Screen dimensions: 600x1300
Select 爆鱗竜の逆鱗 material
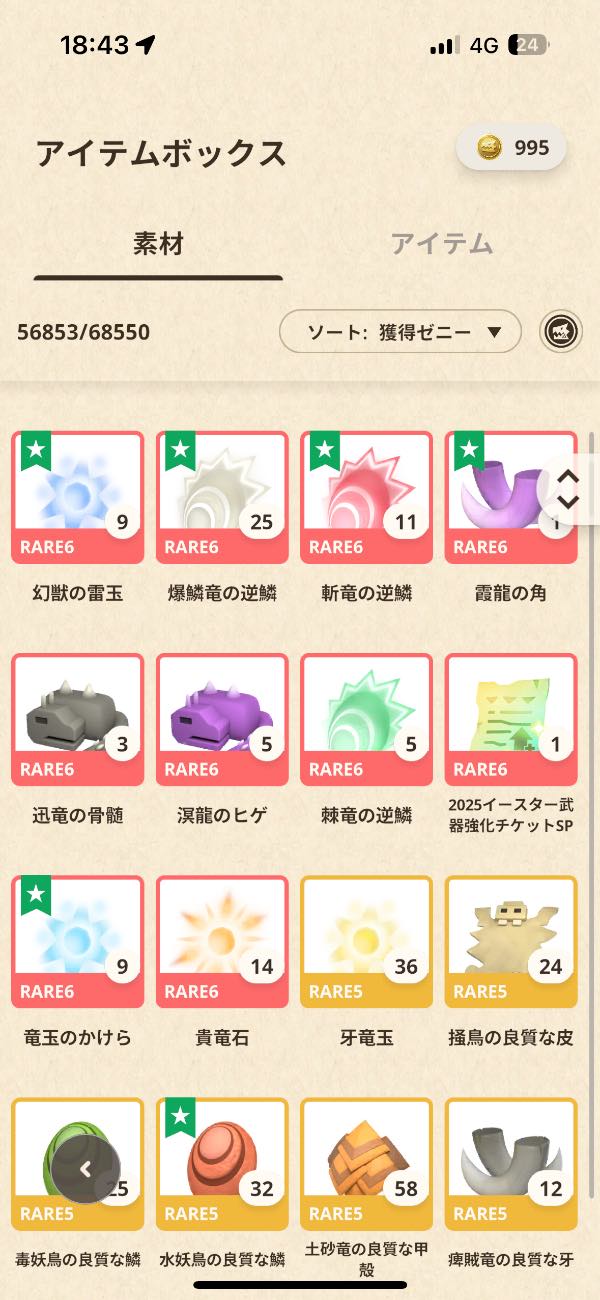pyautogui.click(x=222, y=498)
